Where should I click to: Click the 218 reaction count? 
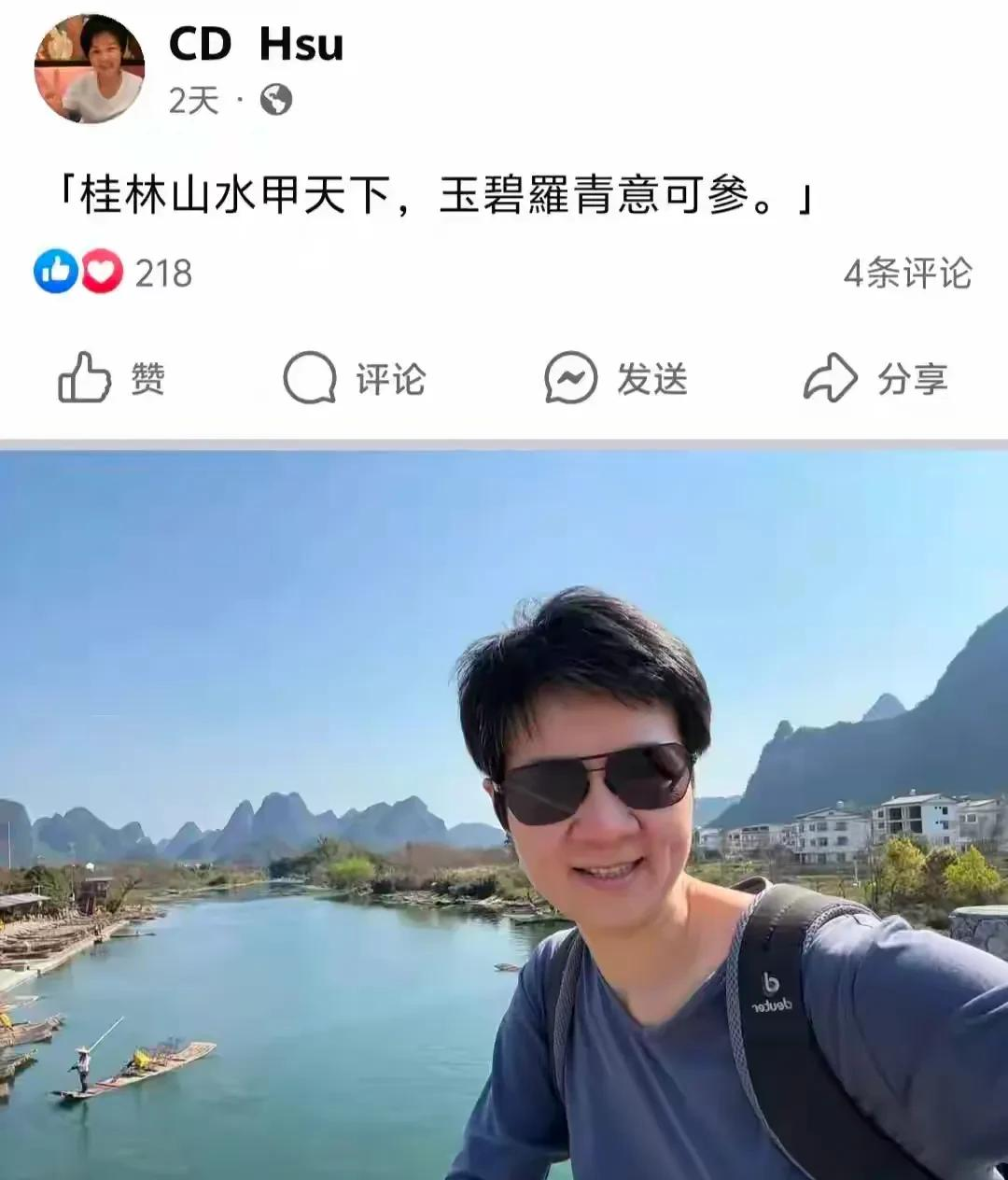[163, 272]
